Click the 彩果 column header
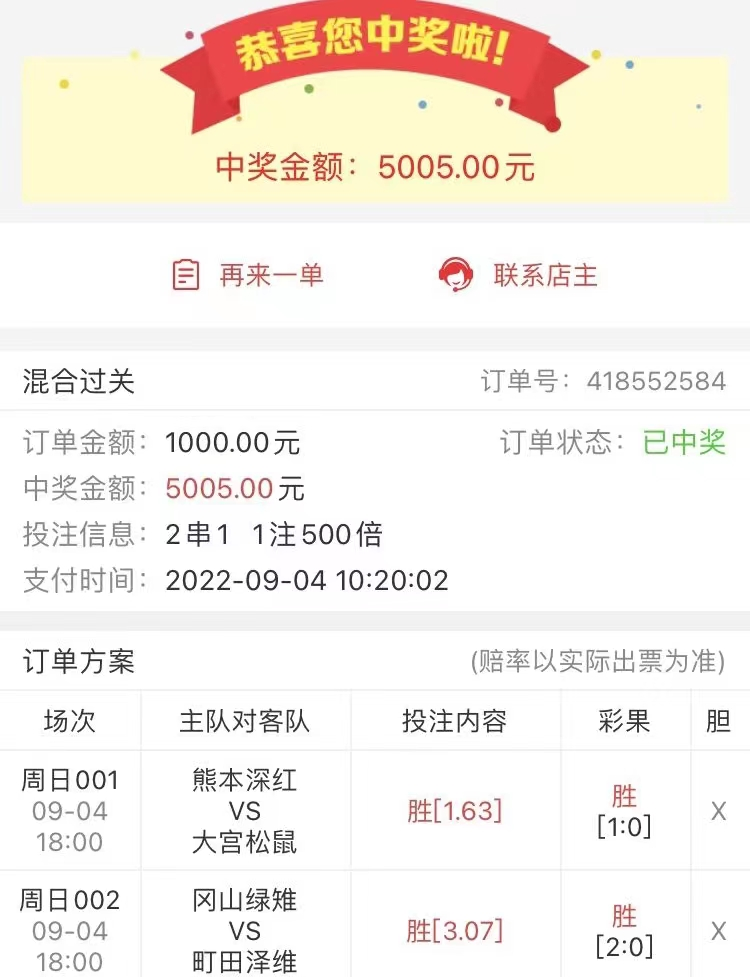The width and height of the screenshot is (750, 977). pyautogui.click(x=625, y=721)
